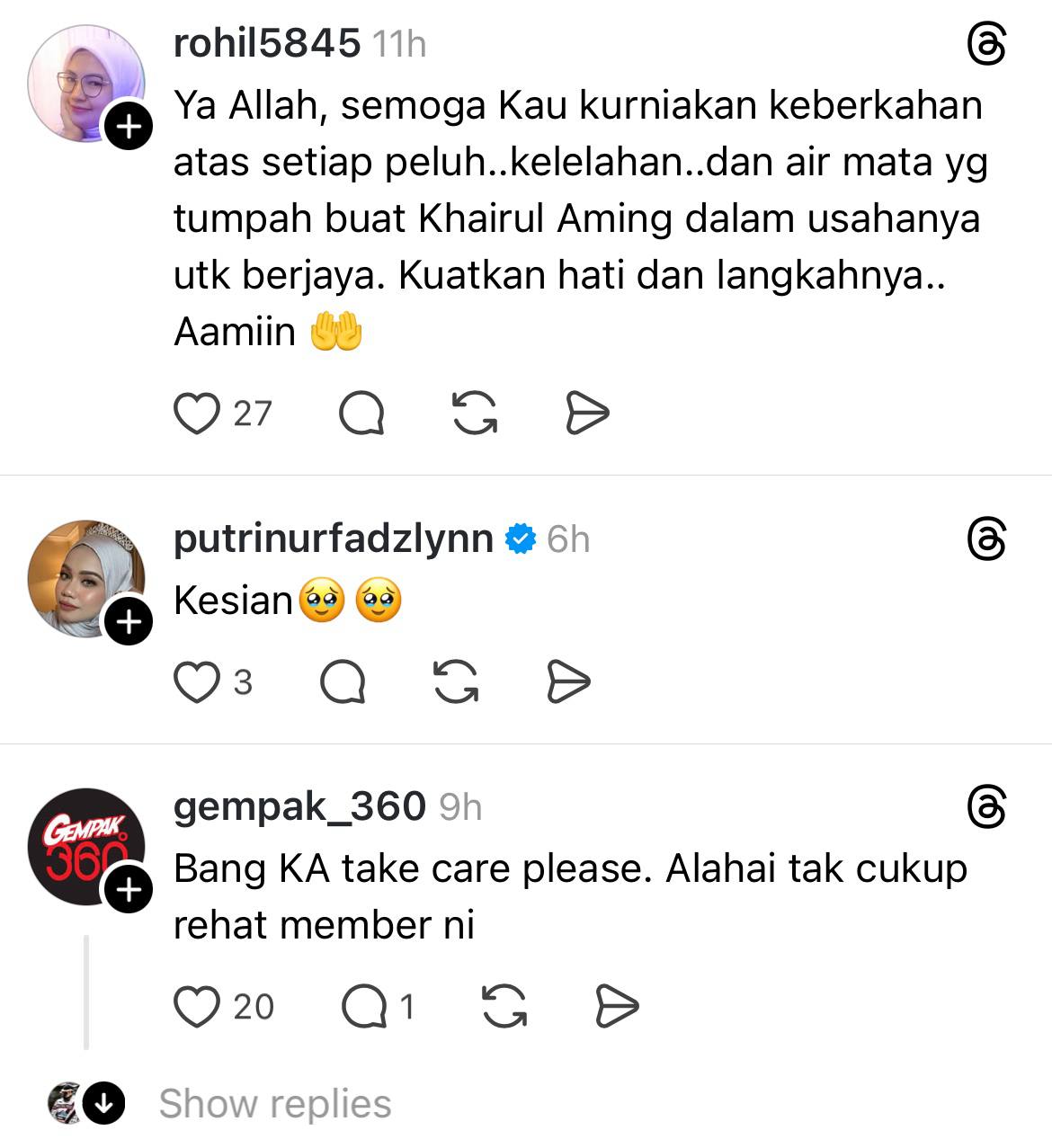Follow putrinurfadzlynn via the plus badge
The width and height of the screenshot is (1052, 1148).
point(129,621)
